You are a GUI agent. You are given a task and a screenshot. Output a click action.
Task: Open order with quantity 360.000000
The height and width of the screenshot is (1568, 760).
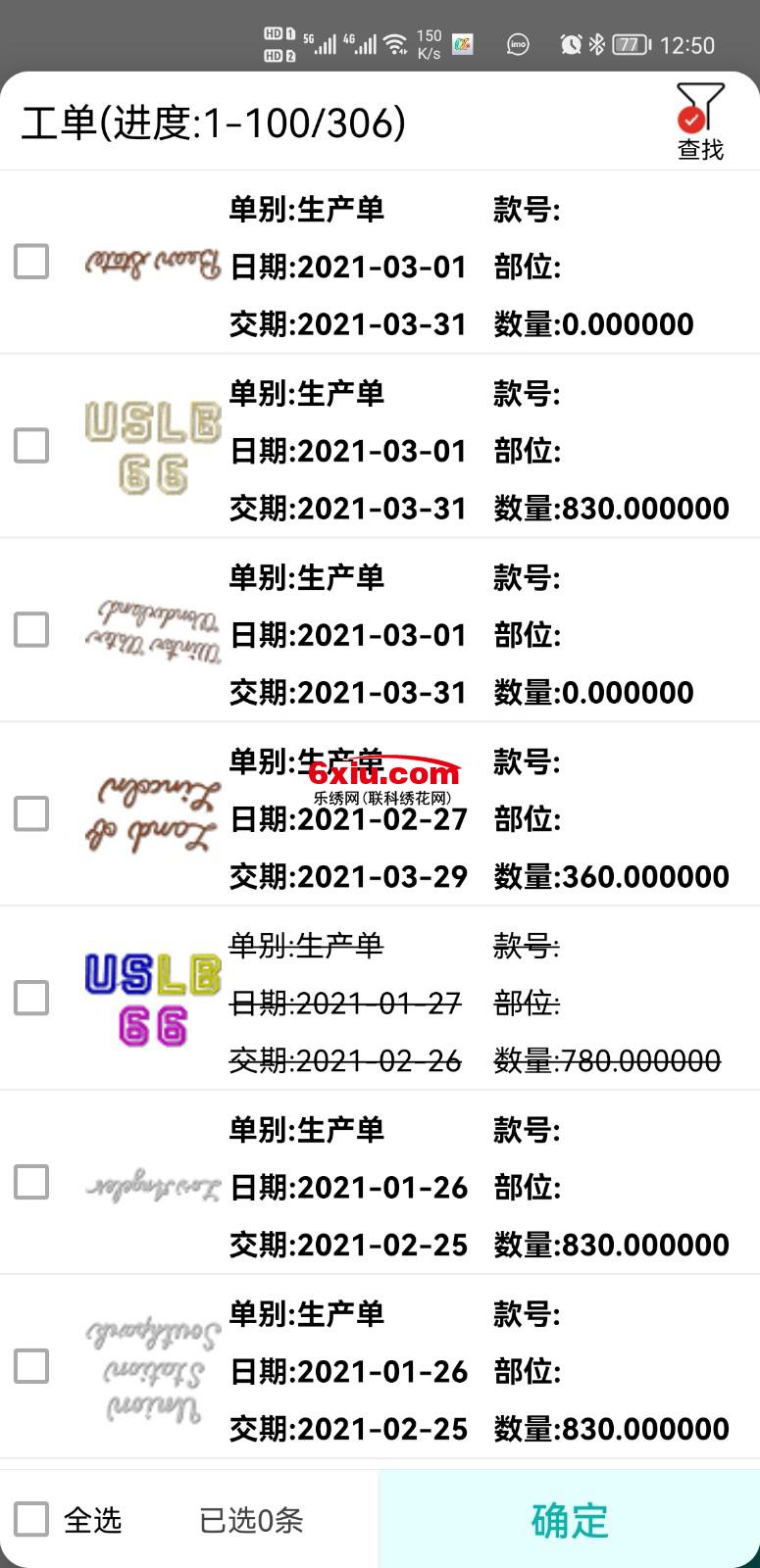pos(481,818)
